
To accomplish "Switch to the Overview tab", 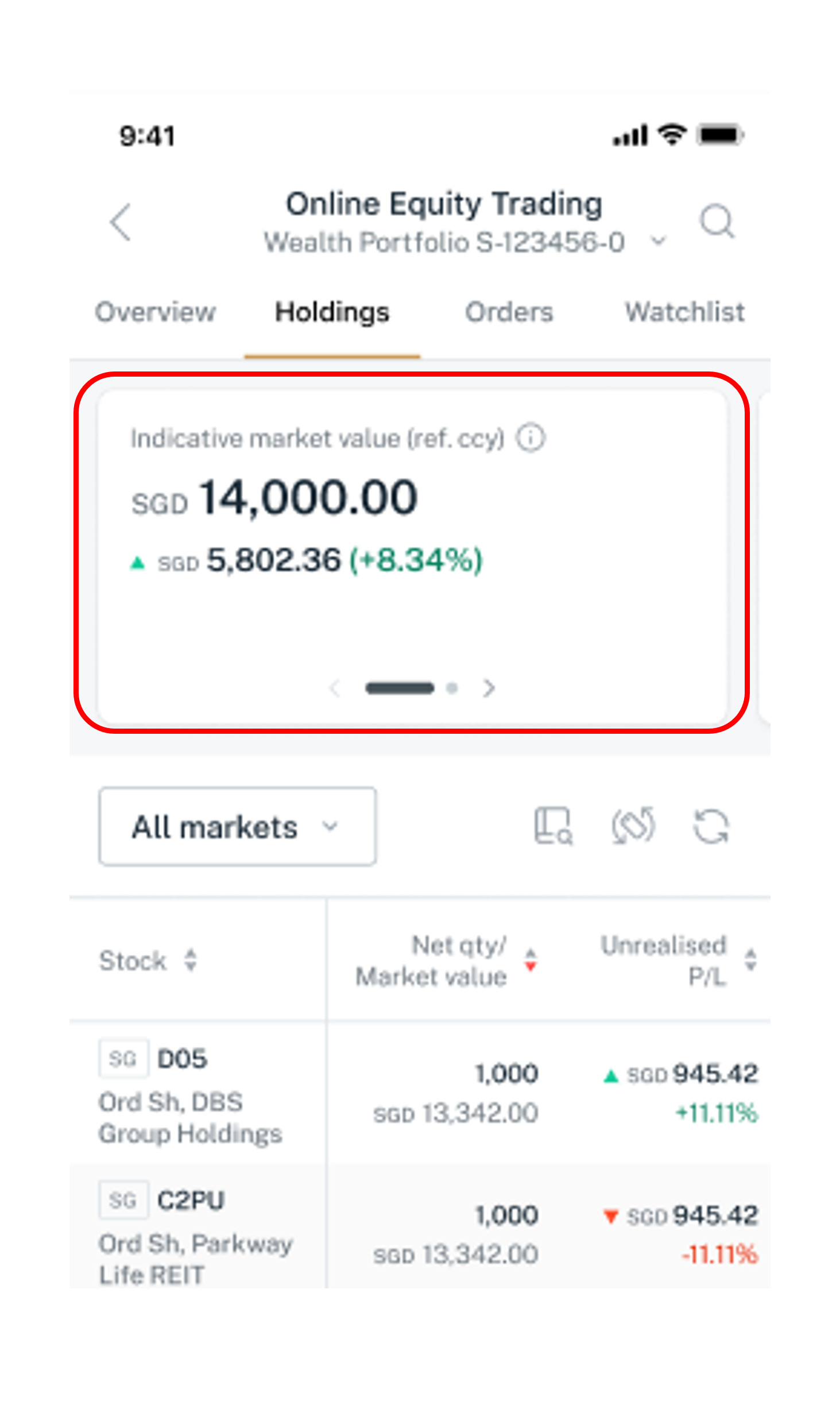I will coord(155,313).
